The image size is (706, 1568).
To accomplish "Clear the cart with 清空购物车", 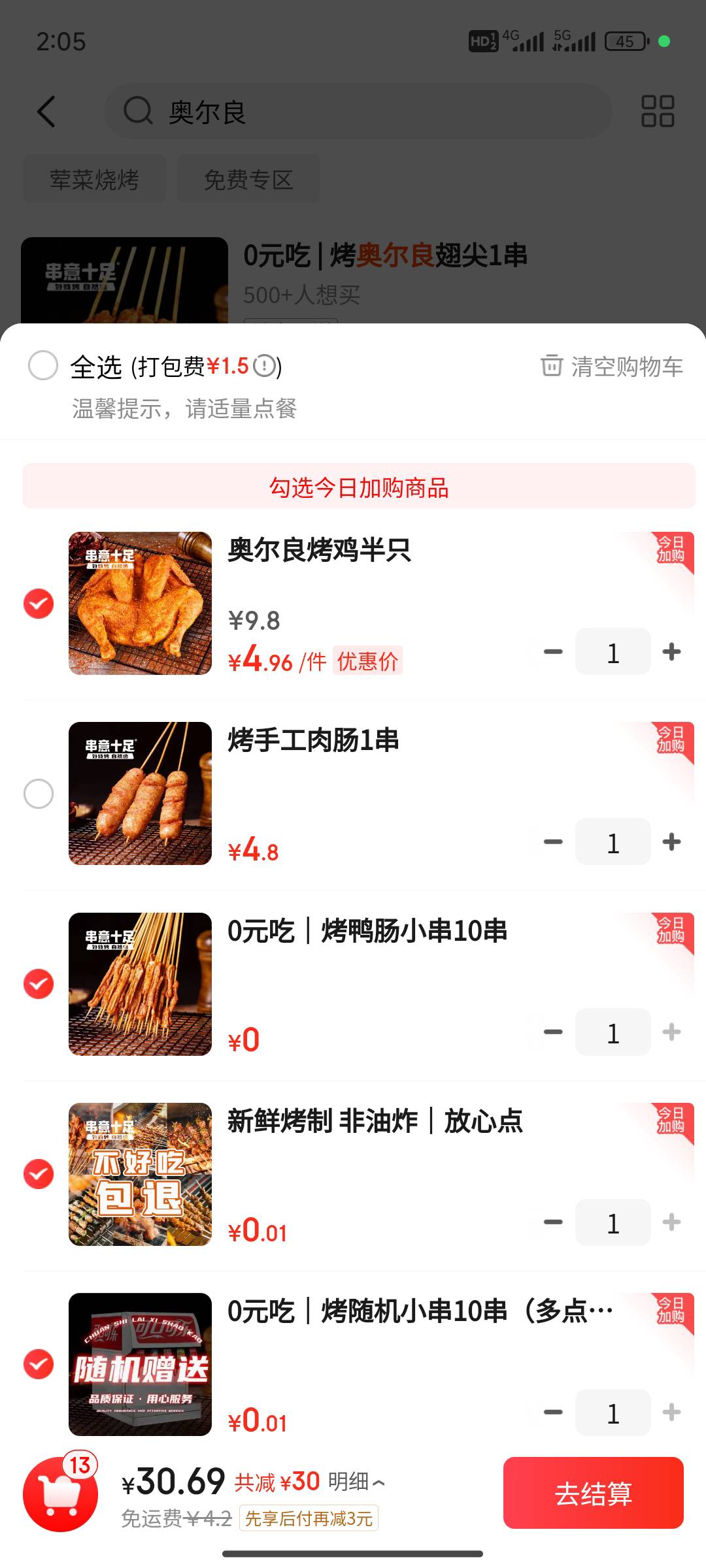I will (613, 367).
